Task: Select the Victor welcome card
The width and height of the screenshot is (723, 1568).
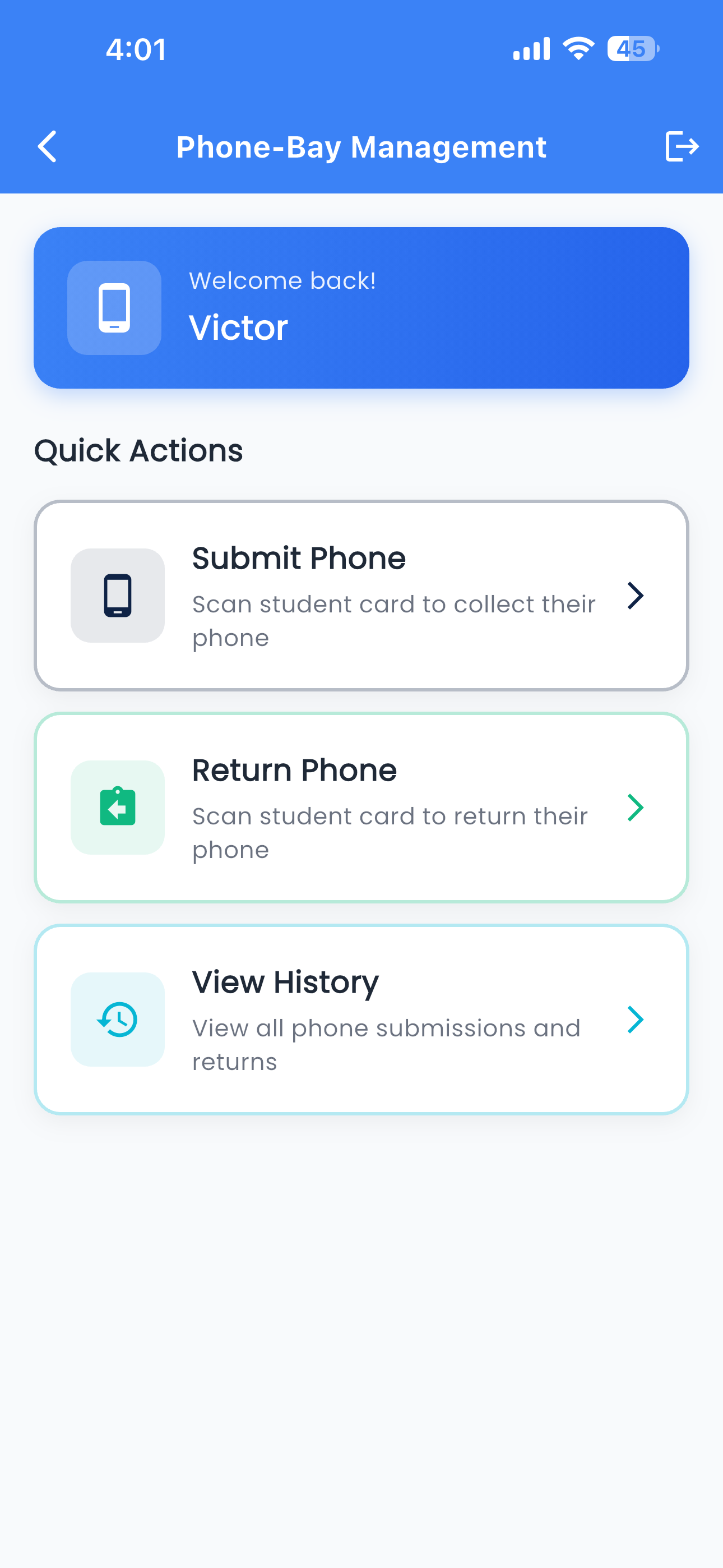Action: coord(361,306)
